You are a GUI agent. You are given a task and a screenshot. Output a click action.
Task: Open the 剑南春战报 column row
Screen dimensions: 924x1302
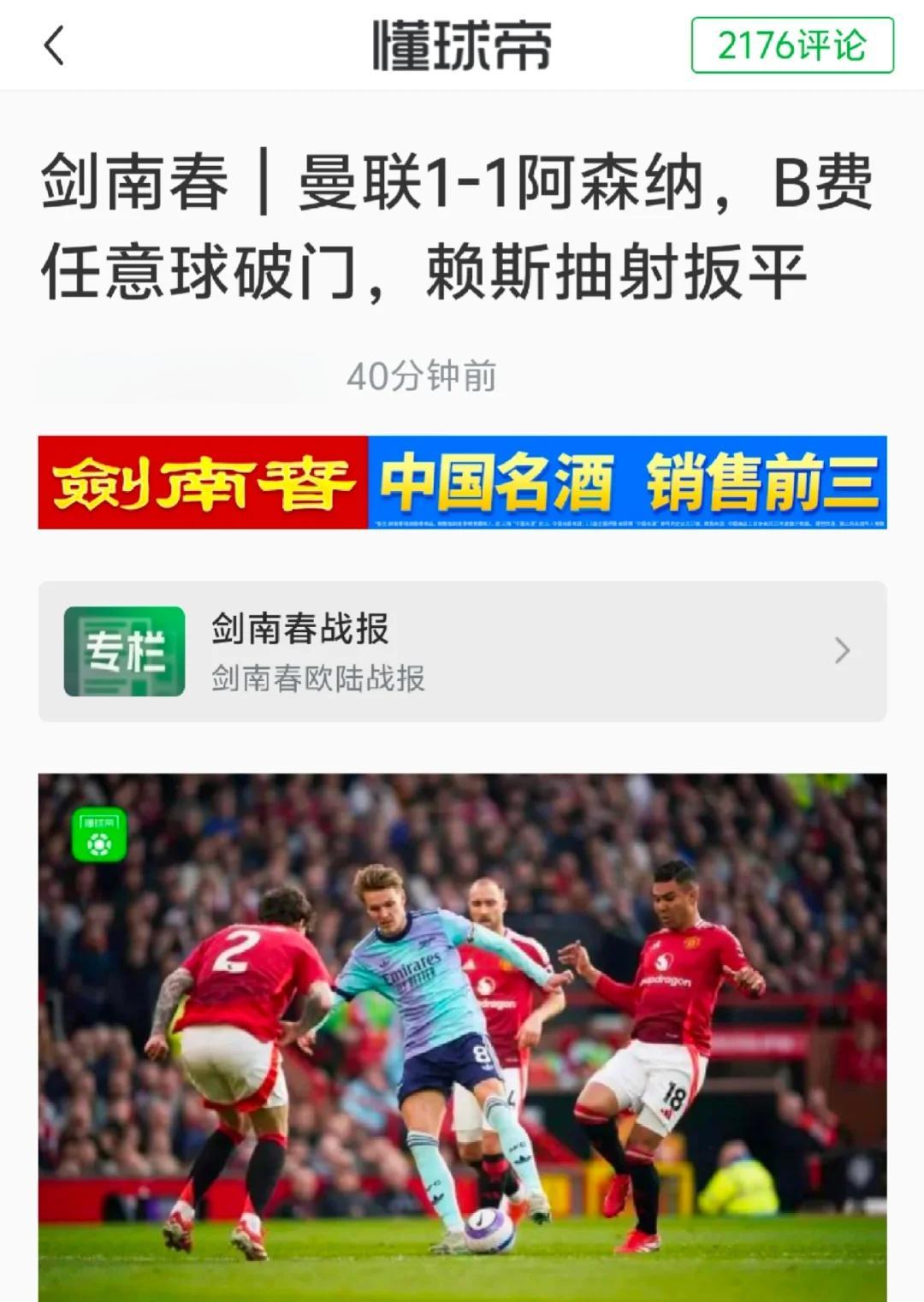tap(462, 652)
